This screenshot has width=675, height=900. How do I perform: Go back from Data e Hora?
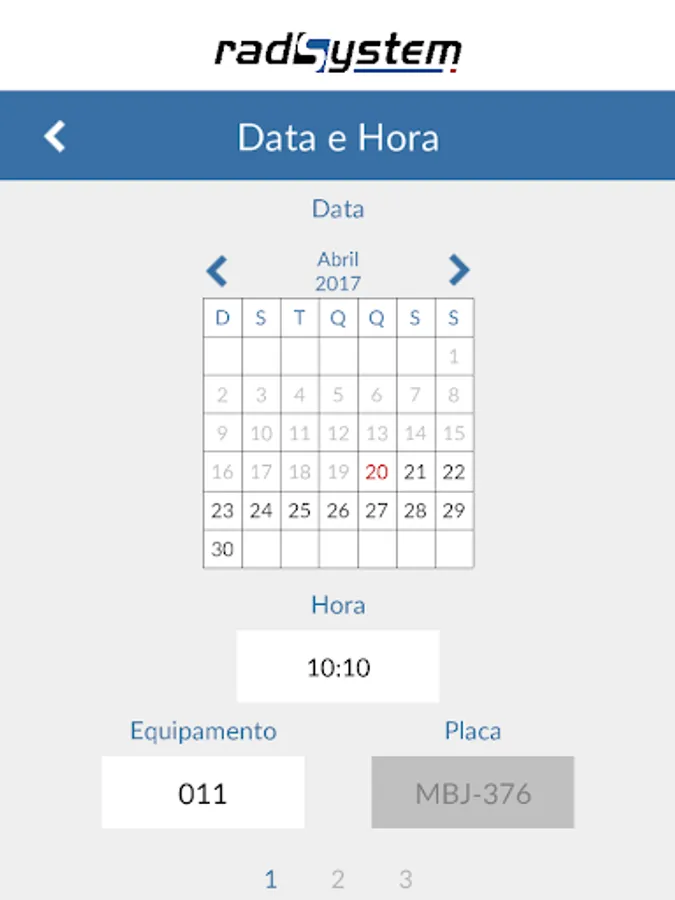55,136
